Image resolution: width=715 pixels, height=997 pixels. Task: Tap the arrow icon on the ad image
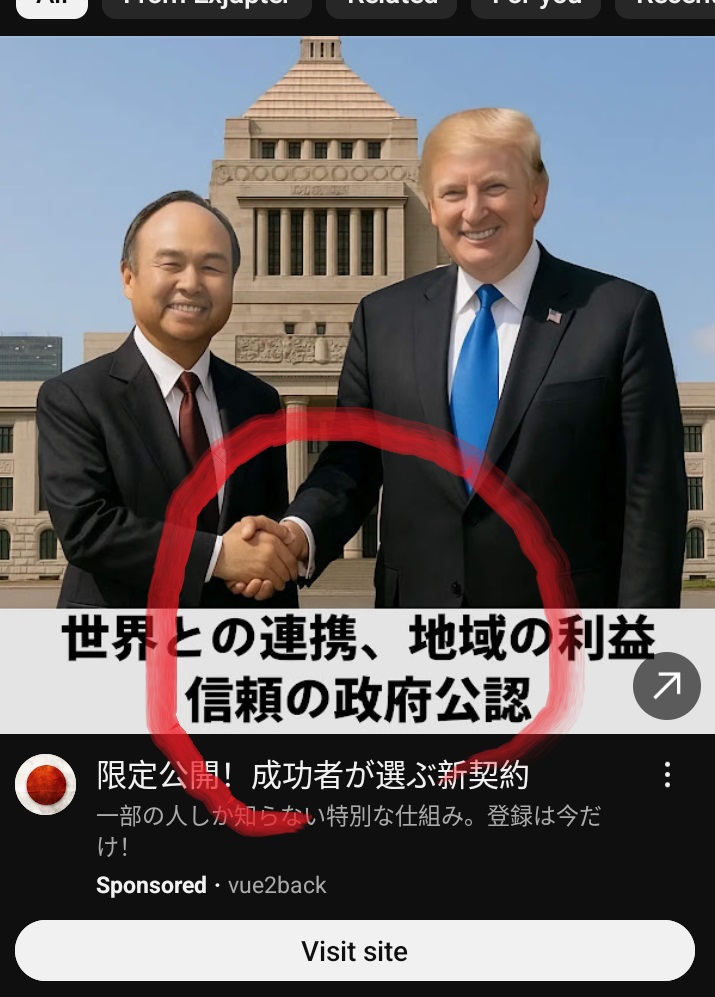point(667,685)
